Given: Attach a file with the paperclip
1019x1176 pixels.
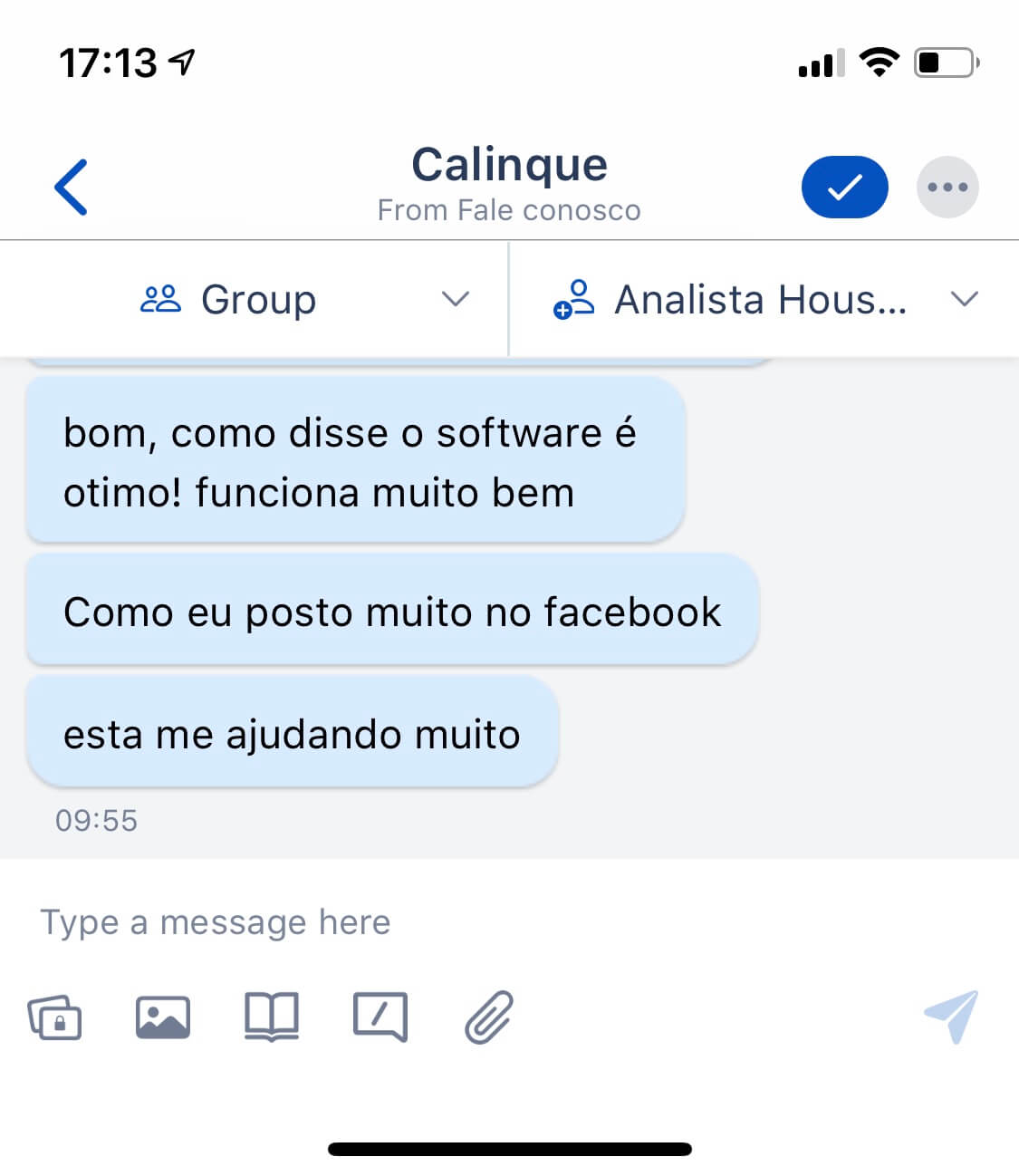Looking at the screenshot, I should 489,1017.
